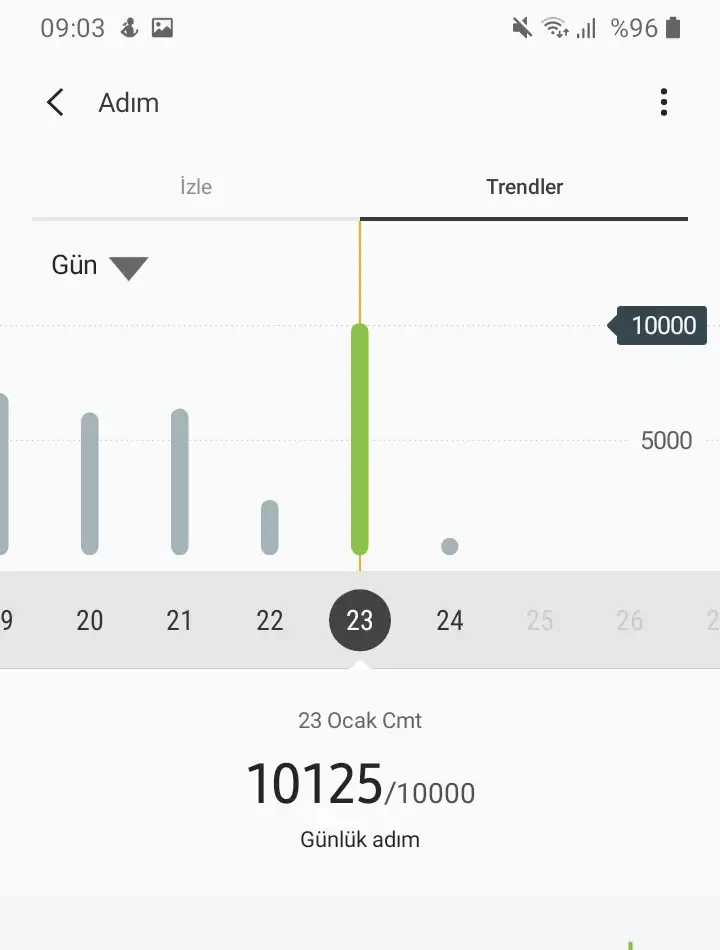Switch to the İzle tab
Image resolution: width=720 pixels, height=950 pixels.
point(196,187)
